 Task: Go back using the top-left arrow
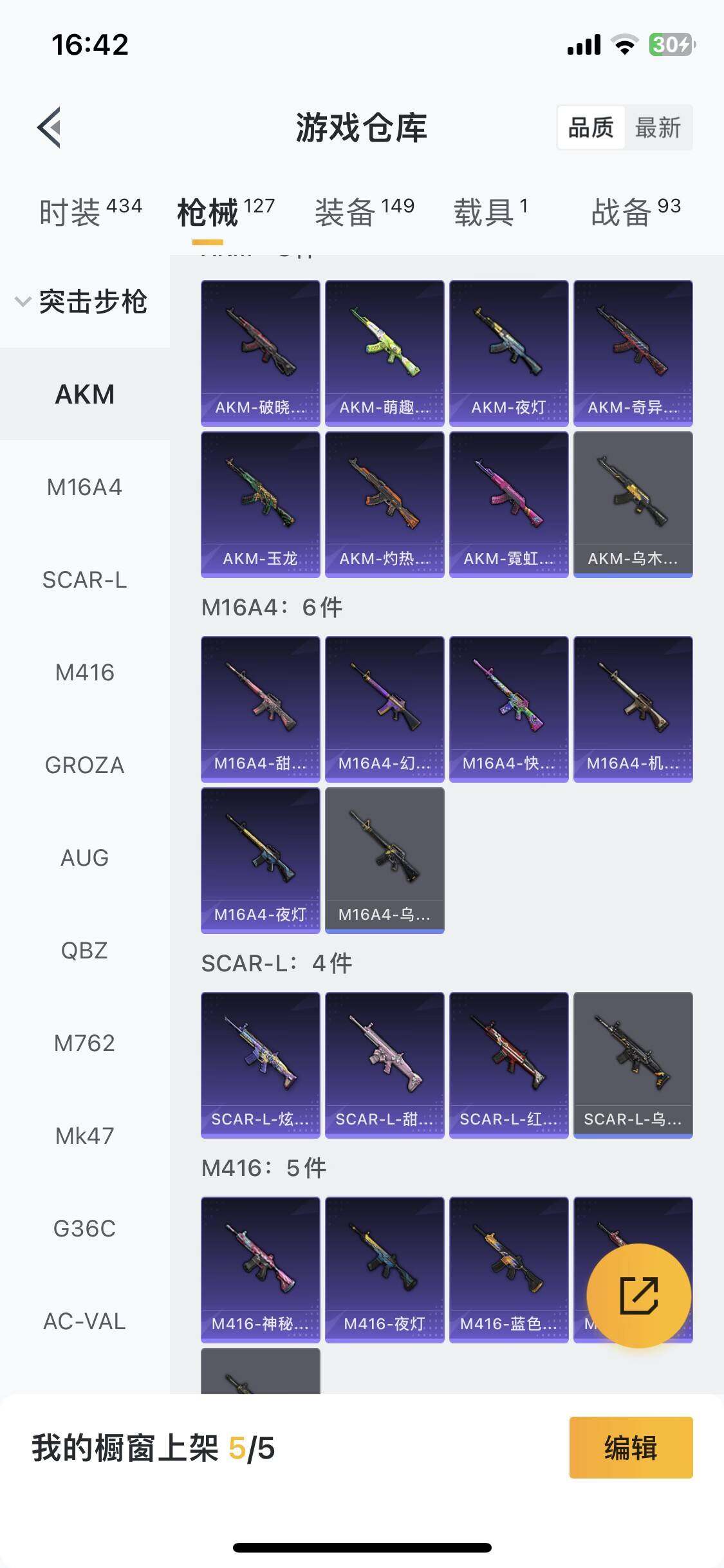click(x=50, y=127)
